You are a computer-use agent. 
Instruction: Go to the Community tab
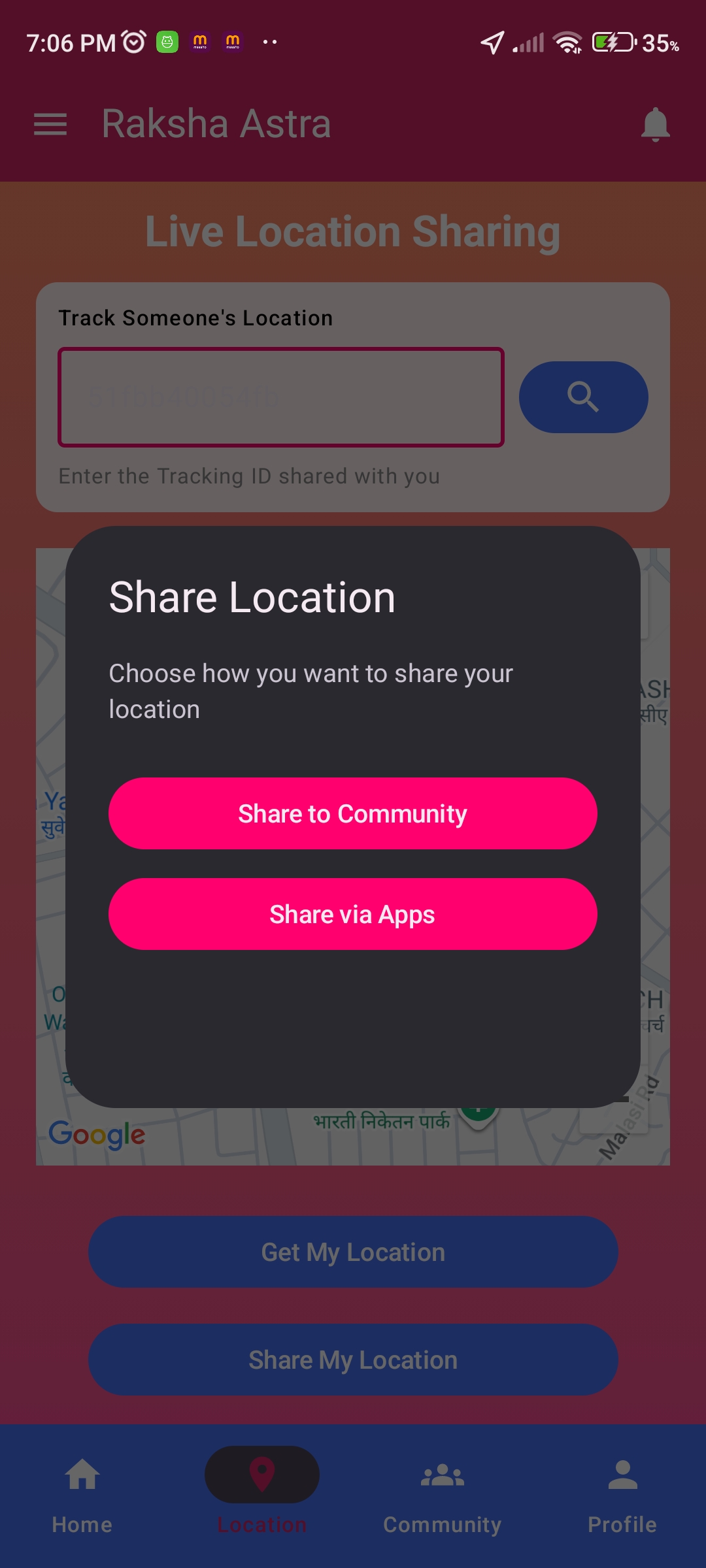(x=443, y=1494)
